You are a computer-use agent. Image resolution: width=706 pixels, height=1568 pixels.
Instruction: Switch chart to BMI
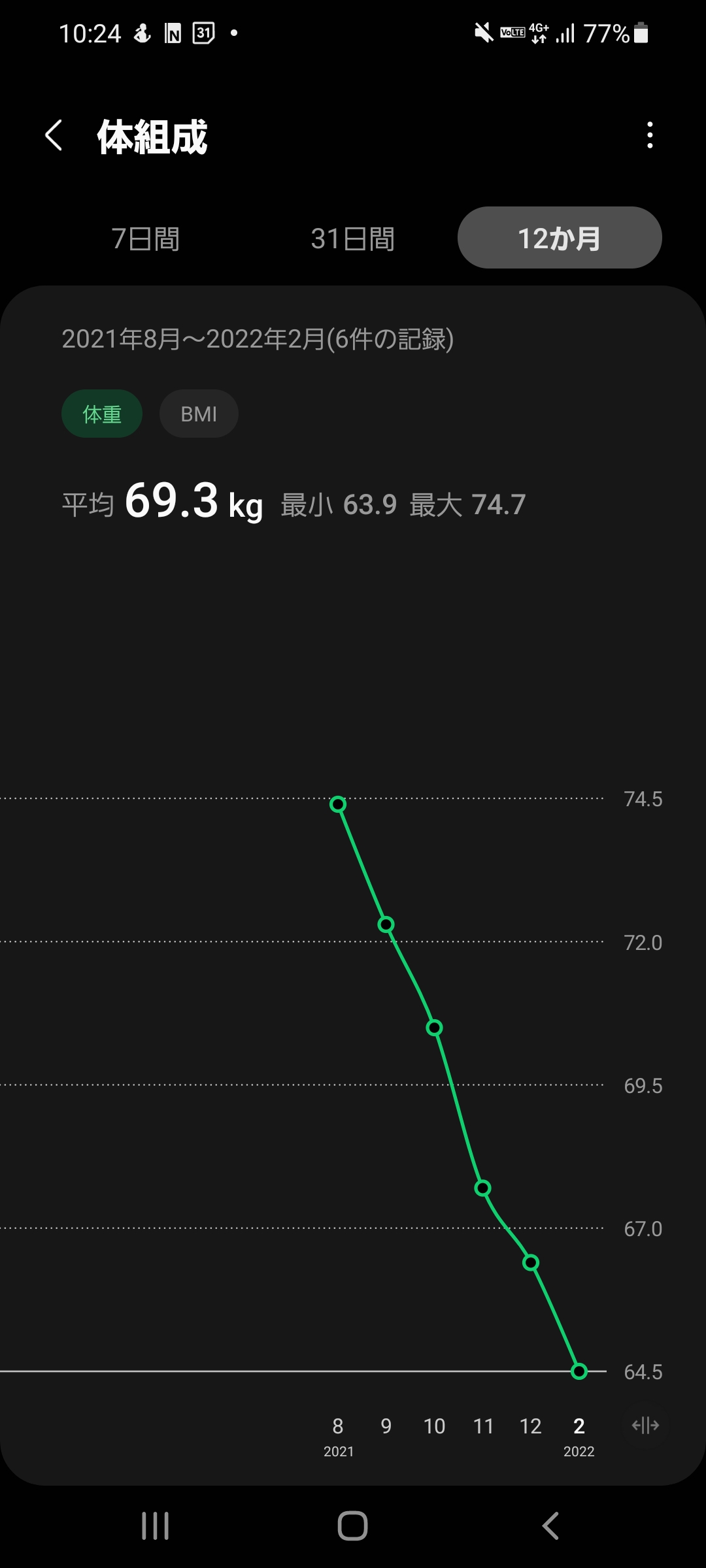(199, 414)
